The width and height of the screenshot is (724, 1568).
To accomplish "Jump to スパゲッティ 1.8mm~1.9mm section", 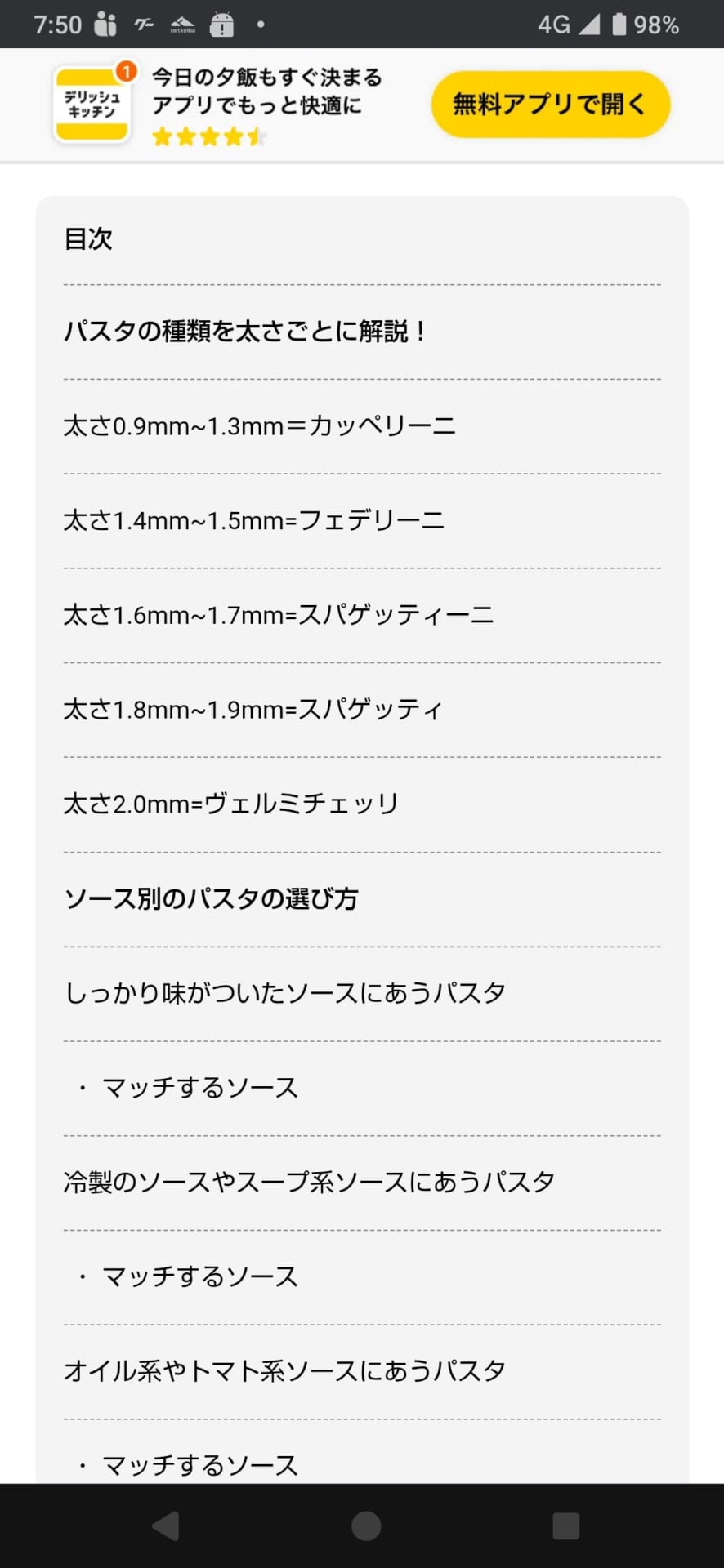I will point(253,710).
